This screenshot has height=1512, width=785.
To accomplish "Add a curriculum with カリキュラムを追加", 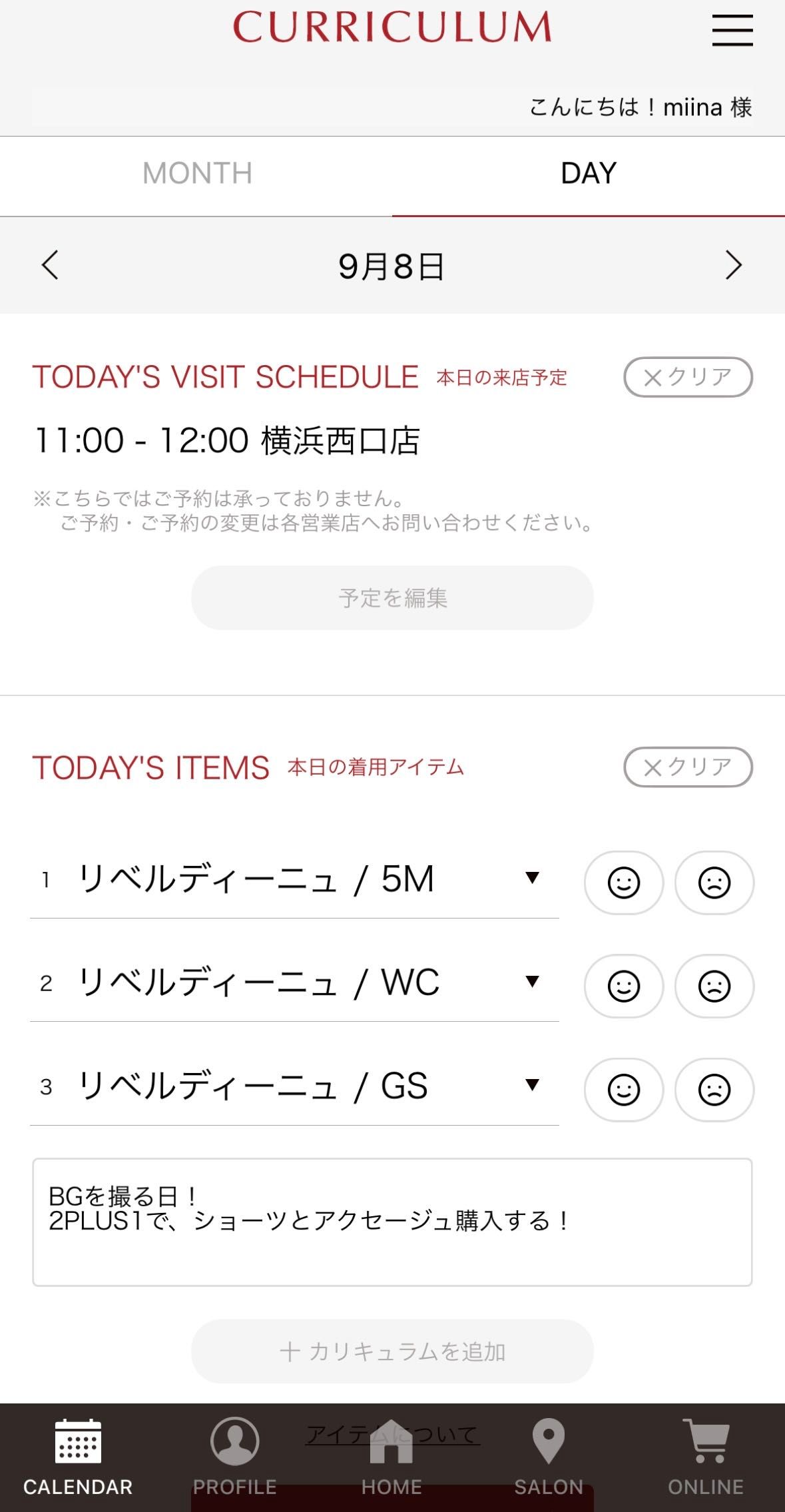I will pyautogui.click(x=392, y=1351).
